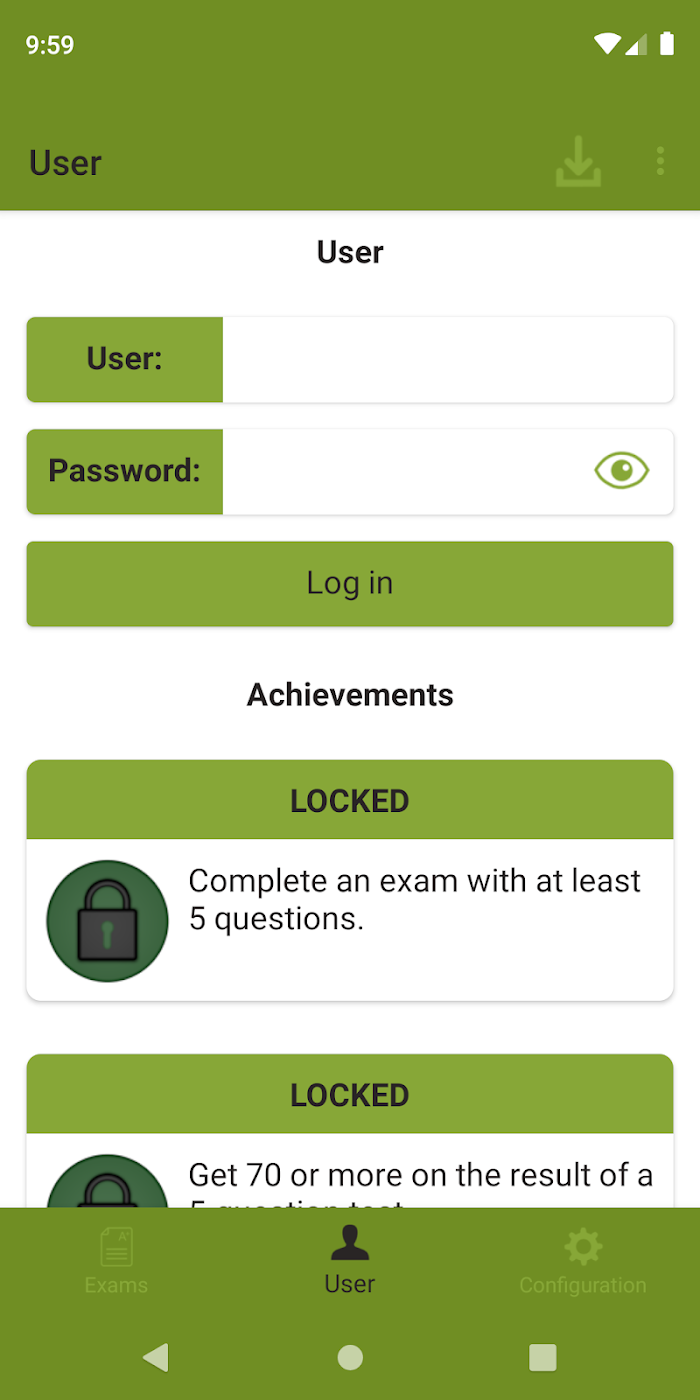Viewport: 700px width, 1400px height.
Task: Select the User tab
Action: [350, 1260]
